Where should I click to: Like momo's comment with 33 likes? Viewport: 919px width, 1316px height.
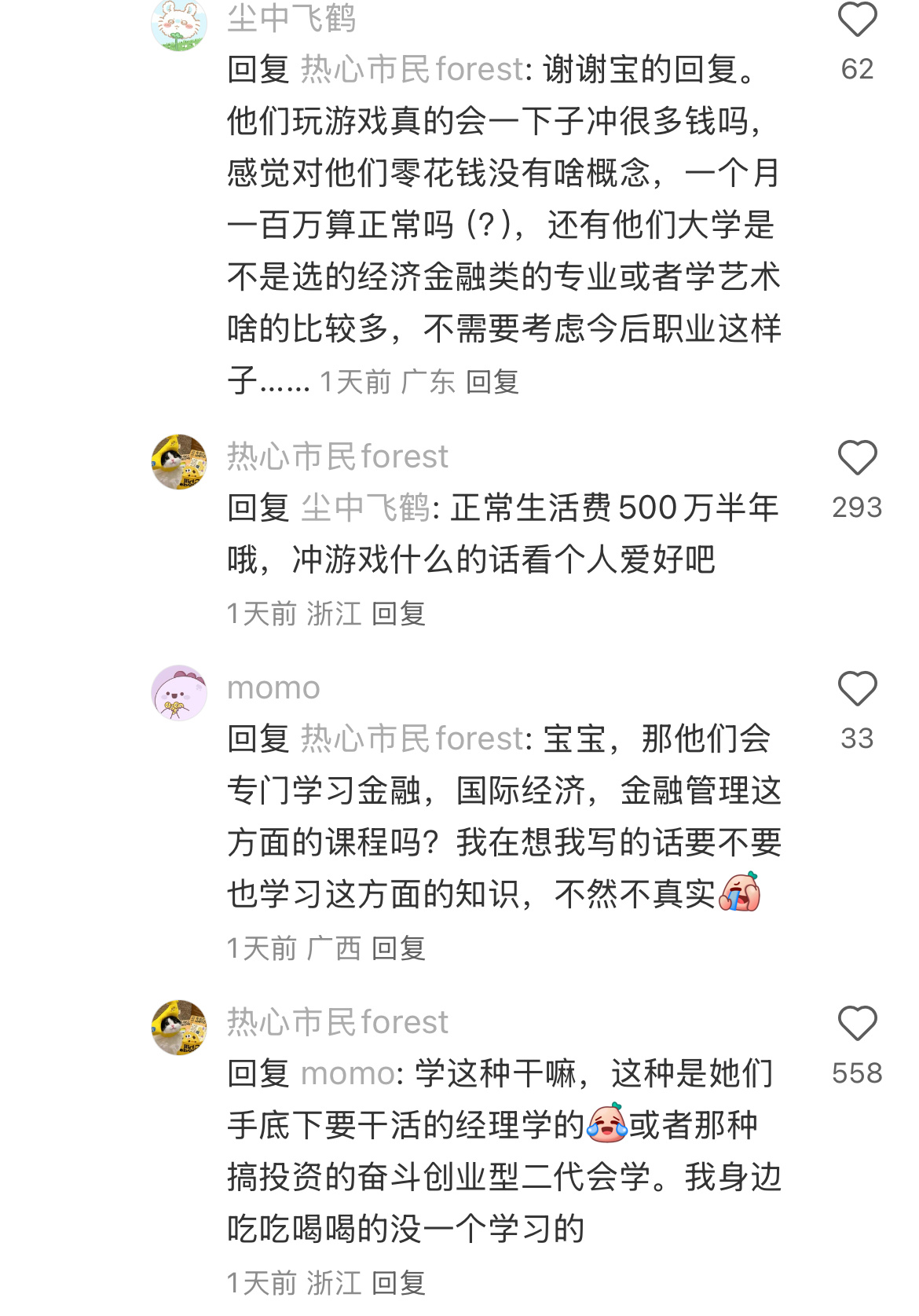tap(857, 689)
